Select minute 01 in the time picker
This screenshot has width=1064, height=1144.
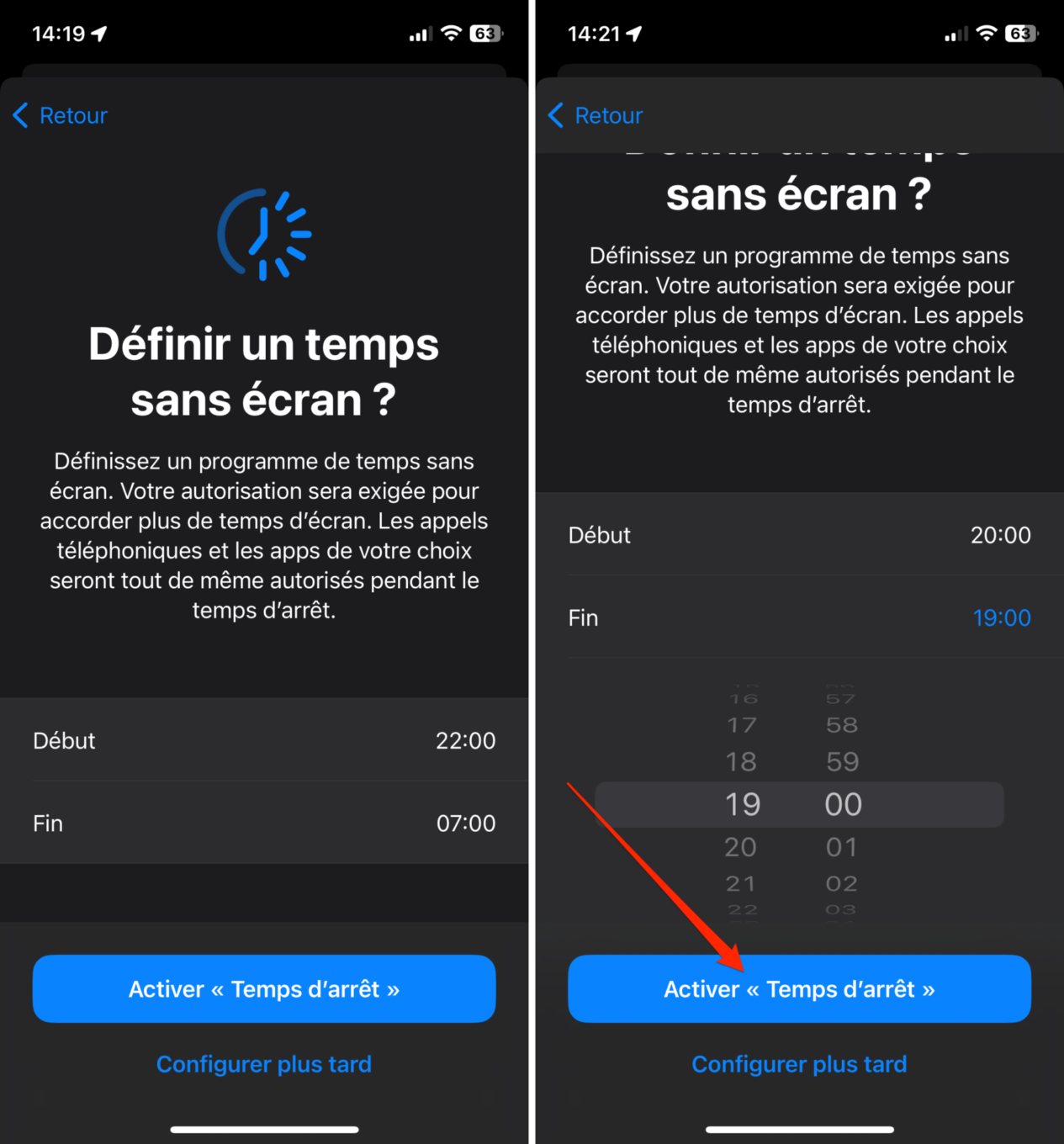pos(841,847)
